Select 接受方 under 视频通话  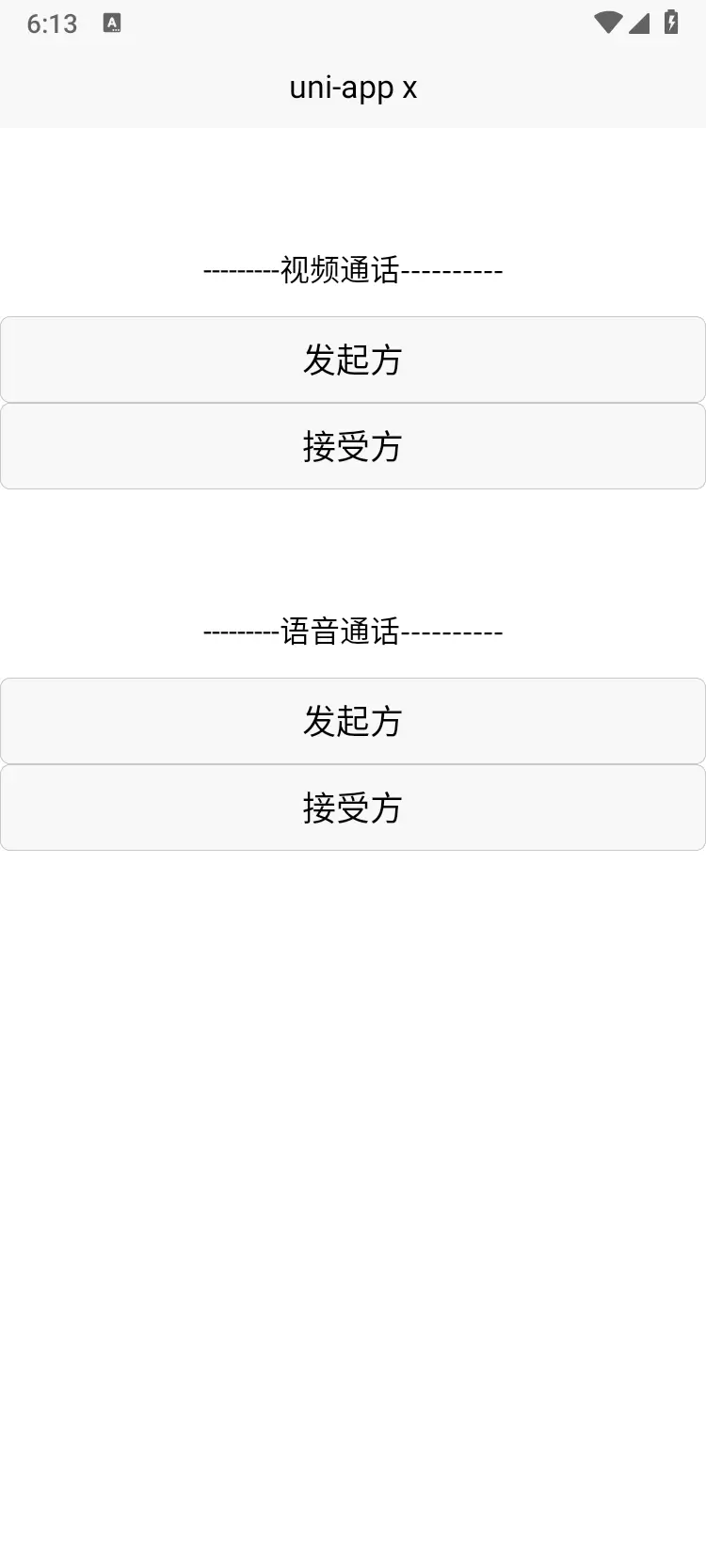[352, 446]
